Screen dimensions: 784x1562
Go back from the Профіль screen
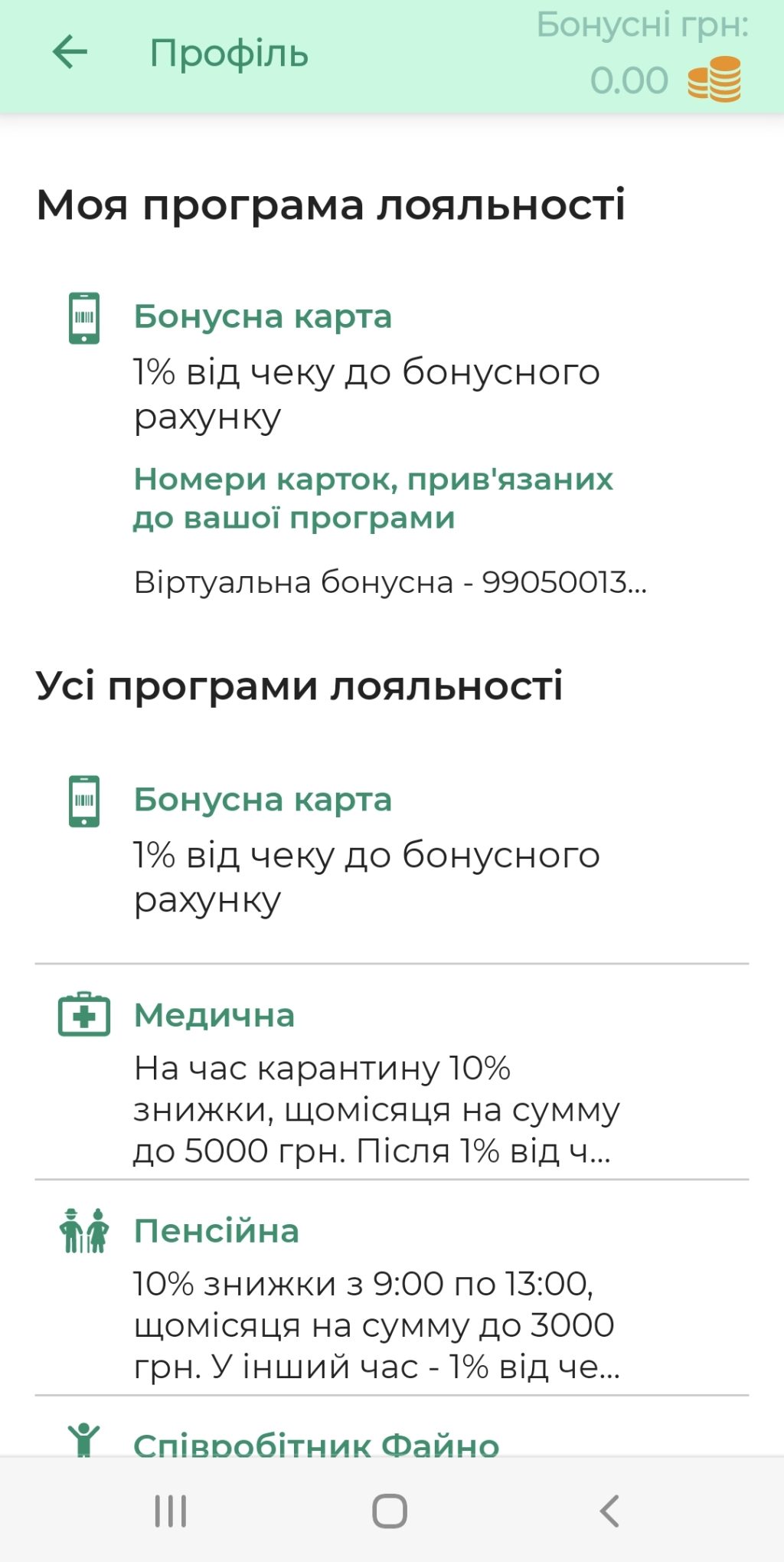(x=70, y=54)
